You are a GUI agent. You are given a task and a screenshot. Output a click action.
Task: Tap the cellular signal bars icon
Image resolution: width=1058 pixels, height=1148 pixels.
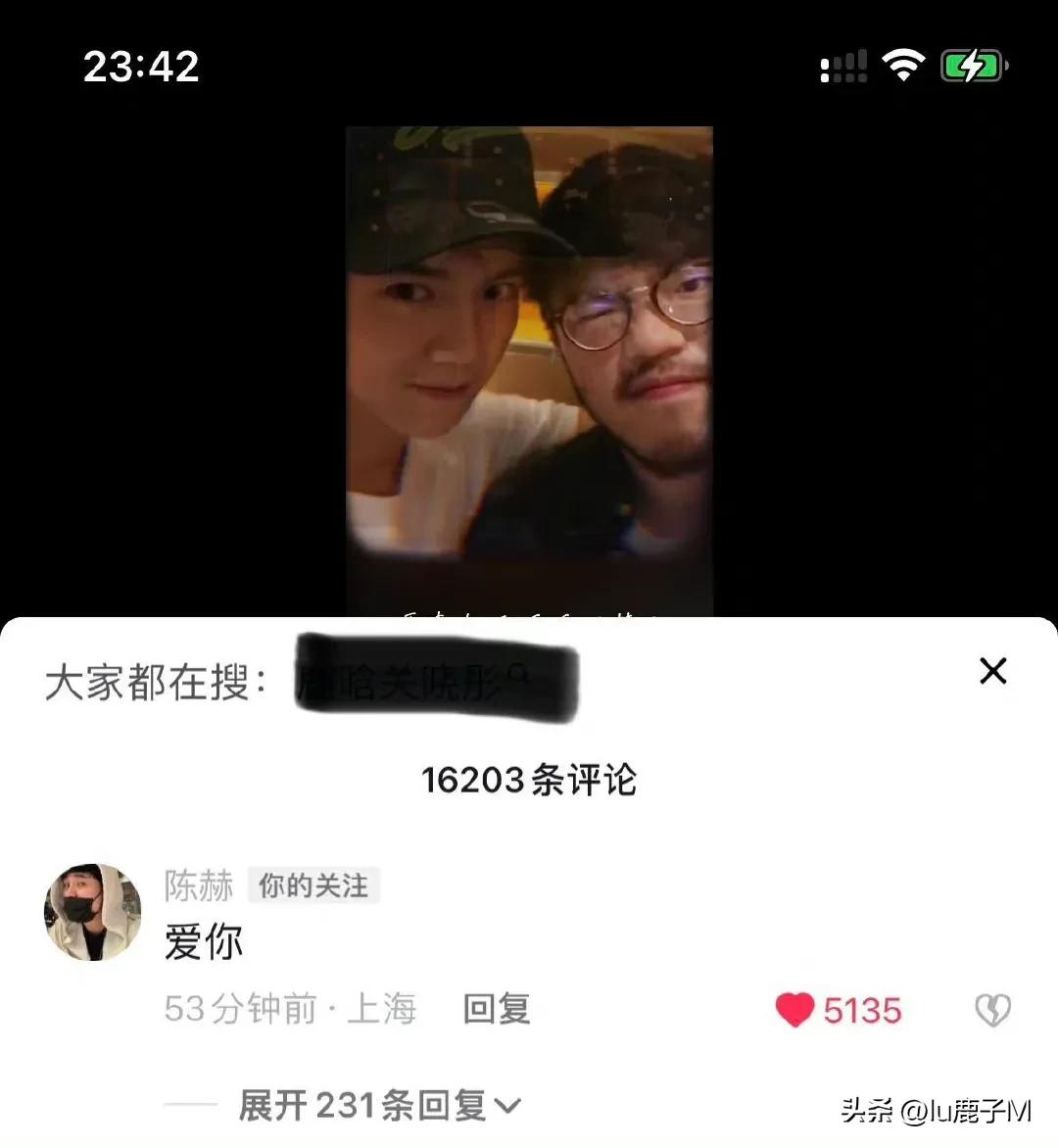tap(842, 65)
